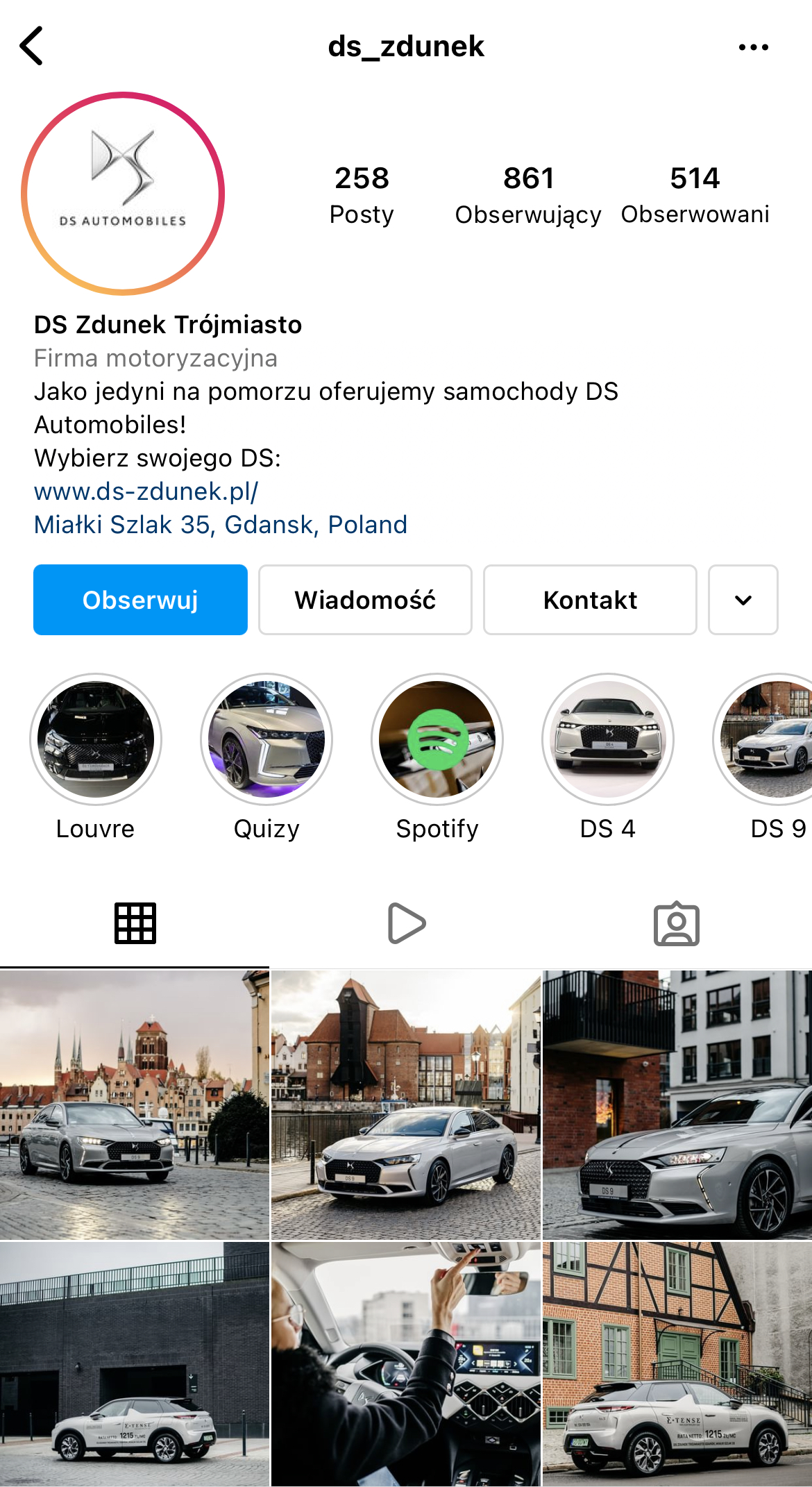
Task: Open the www.ds-zdunek.pl website link
Action: [x=146, y=492]
